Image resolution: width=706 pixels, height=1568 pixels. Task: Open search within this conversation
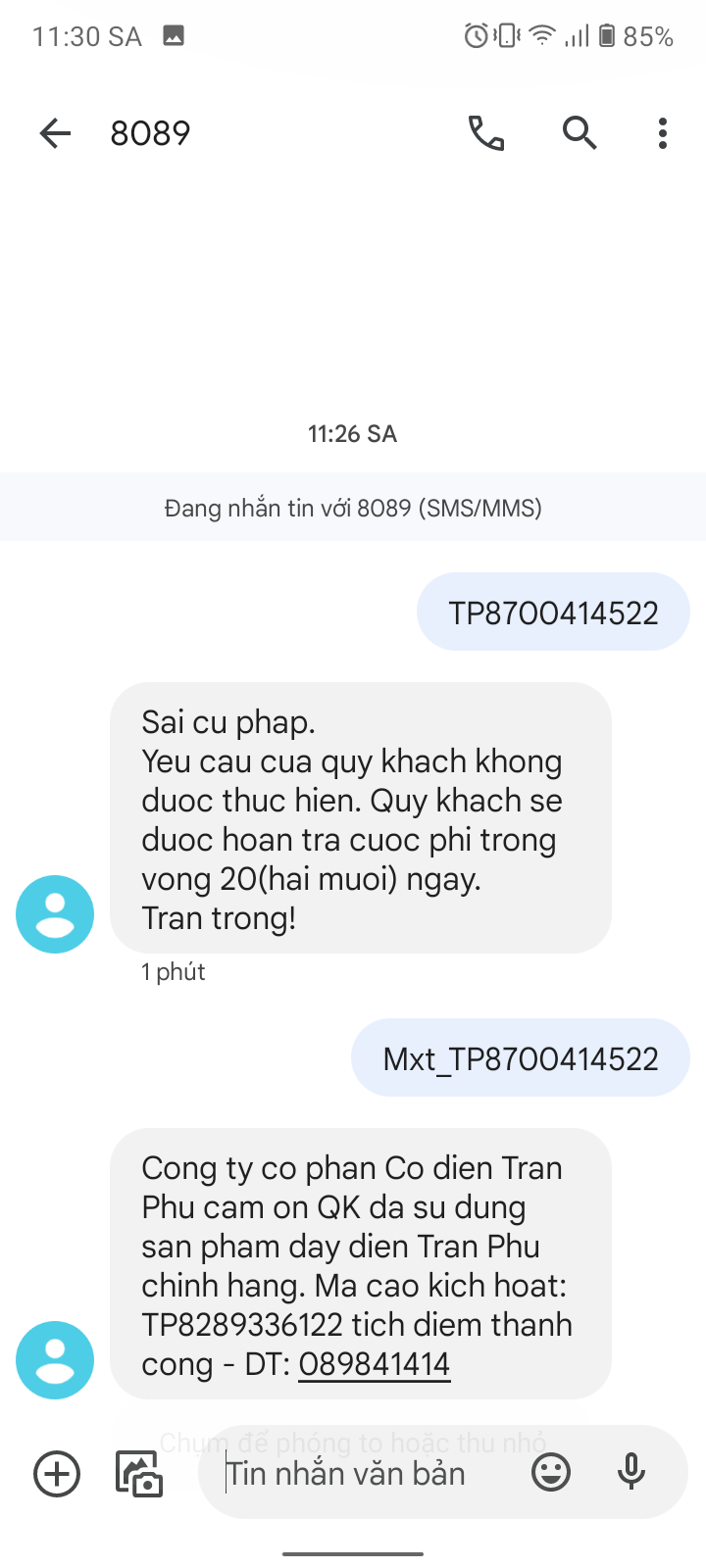(x=580, y=133)
